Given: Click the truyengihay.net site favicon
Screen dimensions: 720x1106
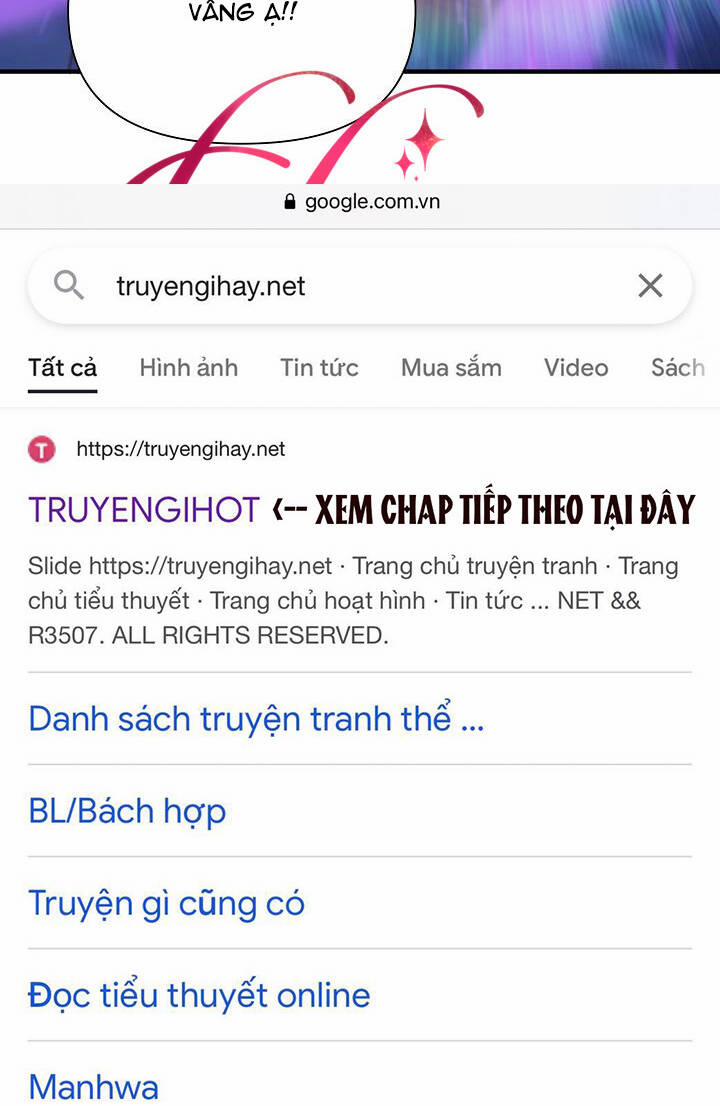Looking at the screenshot, I should click(x=41, y=449).
